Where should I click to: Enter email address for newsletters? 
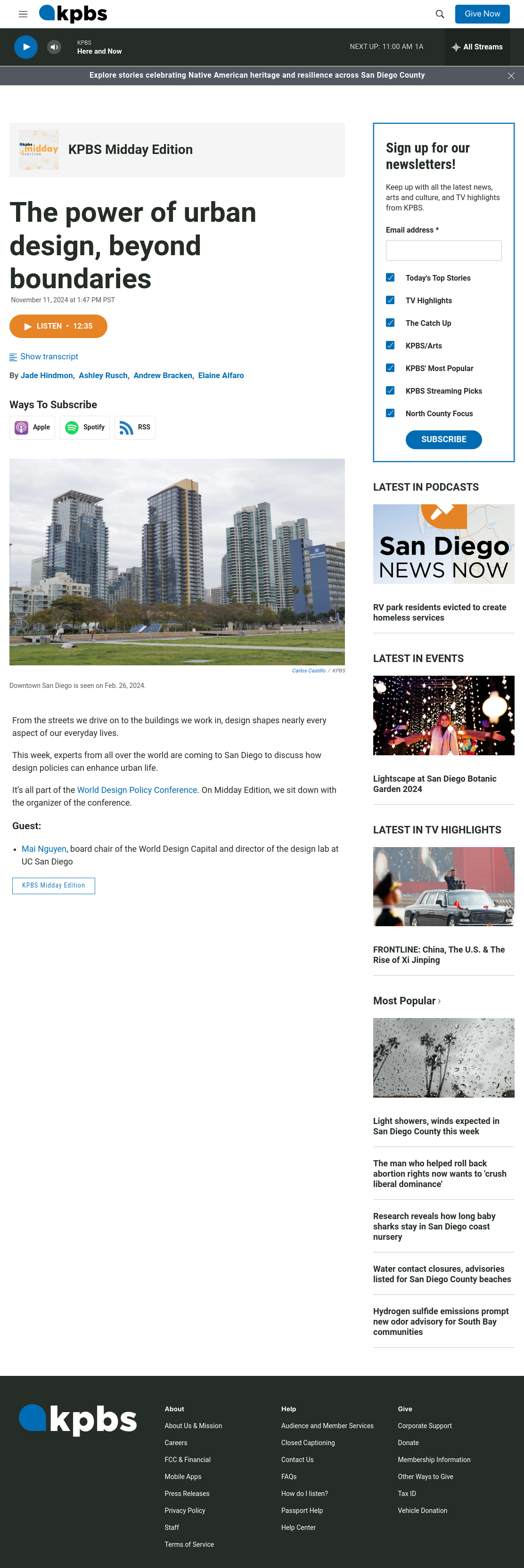coord(443,250)
